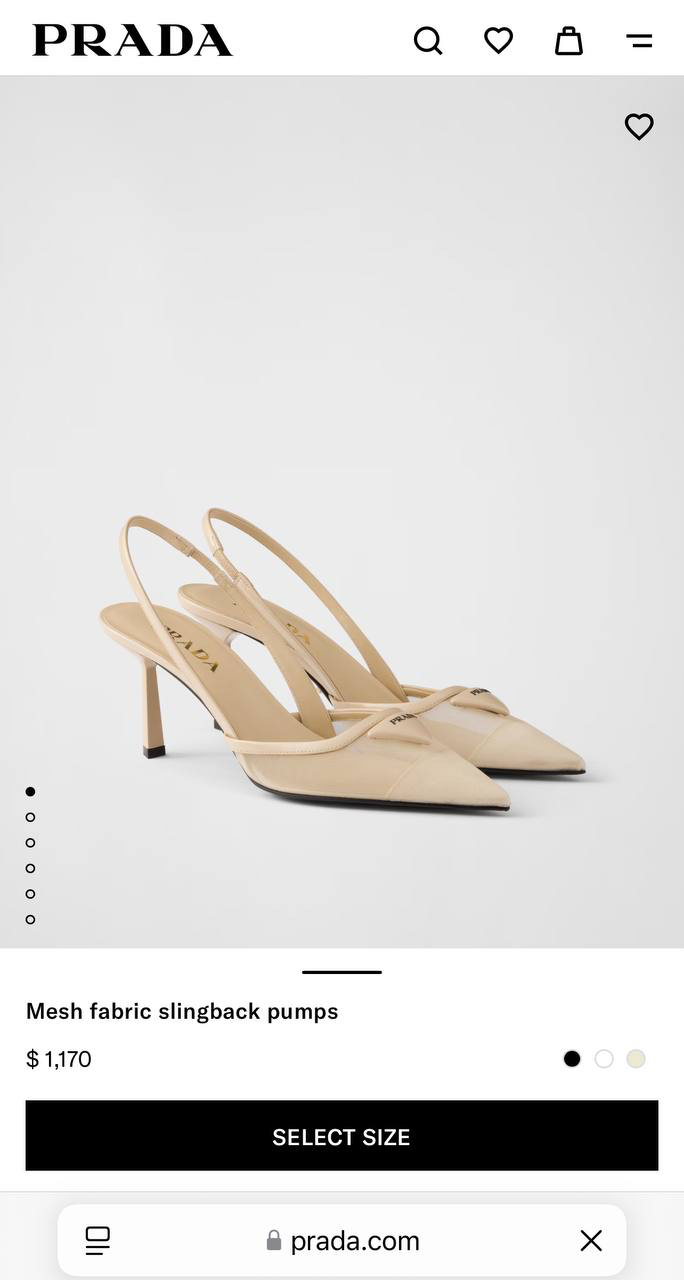Open the browser reader page icon
Viewport: 684px width, 1280px height.
coord(98,1241)
